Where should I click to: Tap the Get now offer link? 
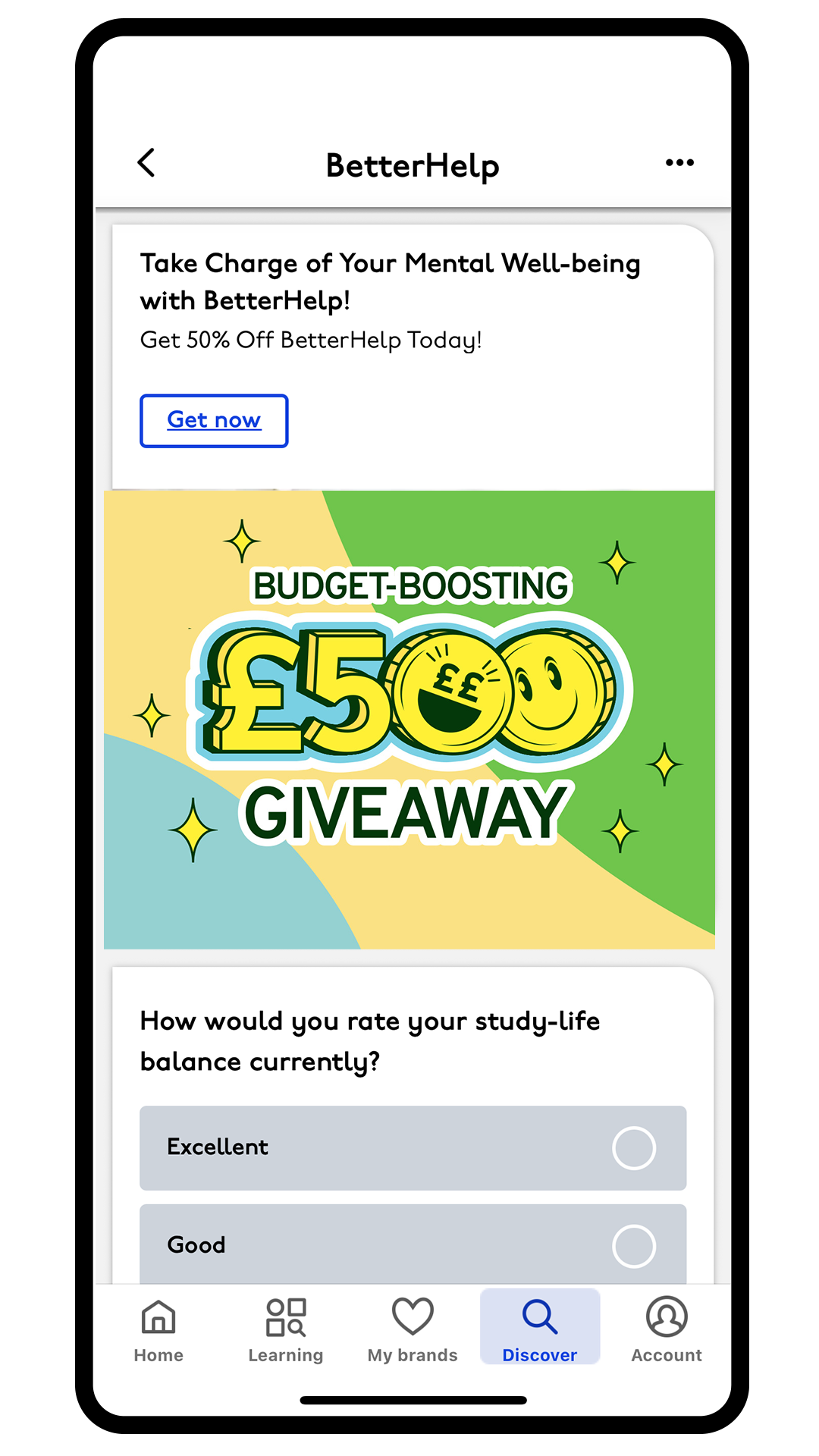click(x=214, y=420)
